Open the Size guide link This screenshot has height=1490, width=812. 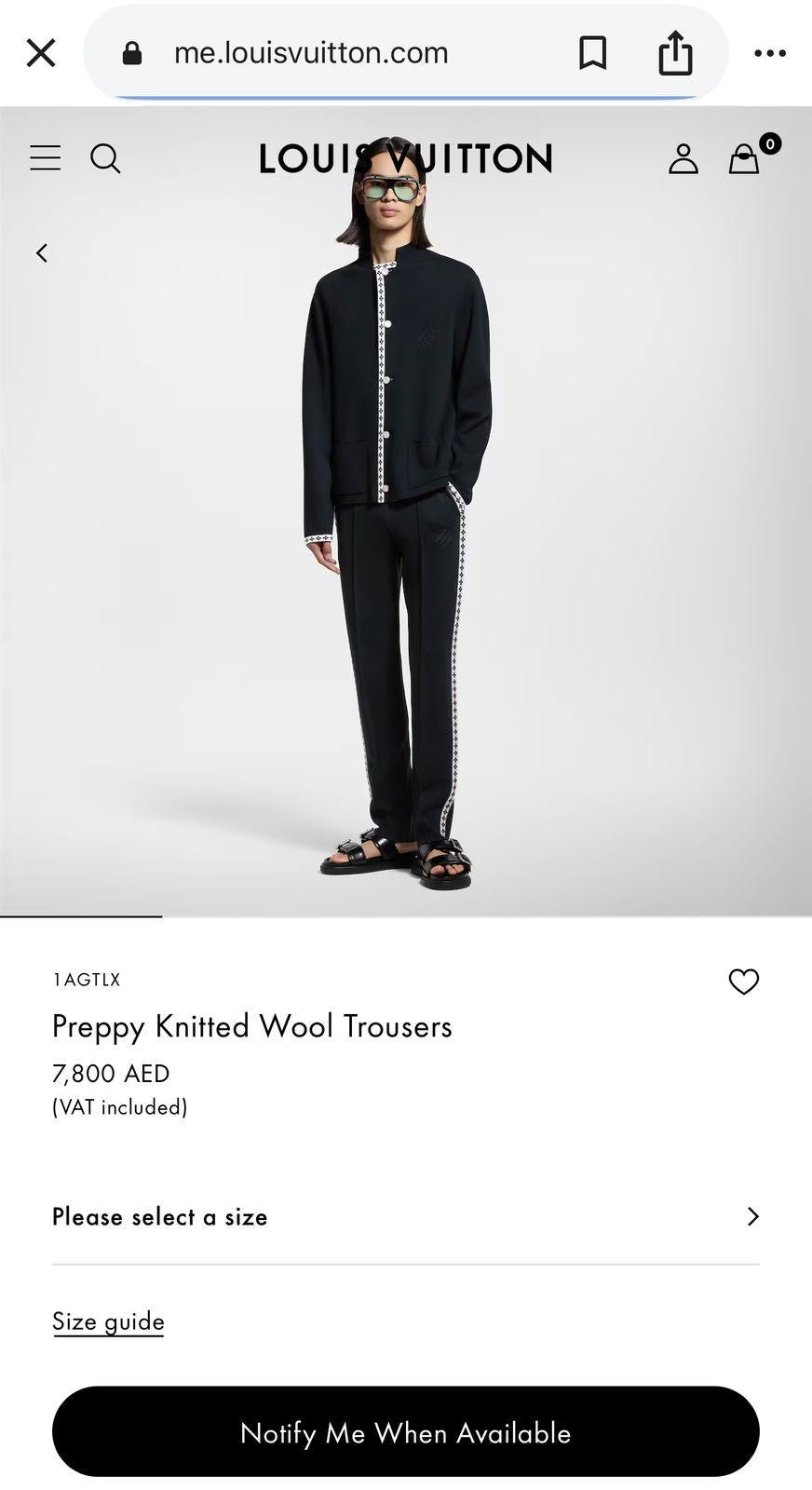[x=108, y=1321]
